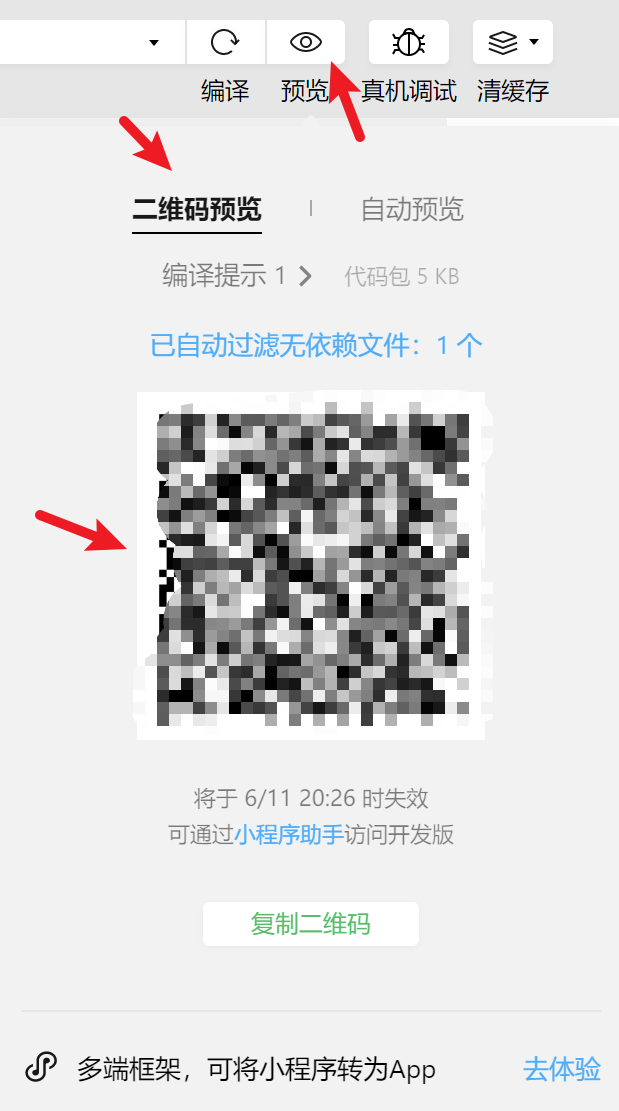Expand 编译提示 1 details

coord(238,275)
